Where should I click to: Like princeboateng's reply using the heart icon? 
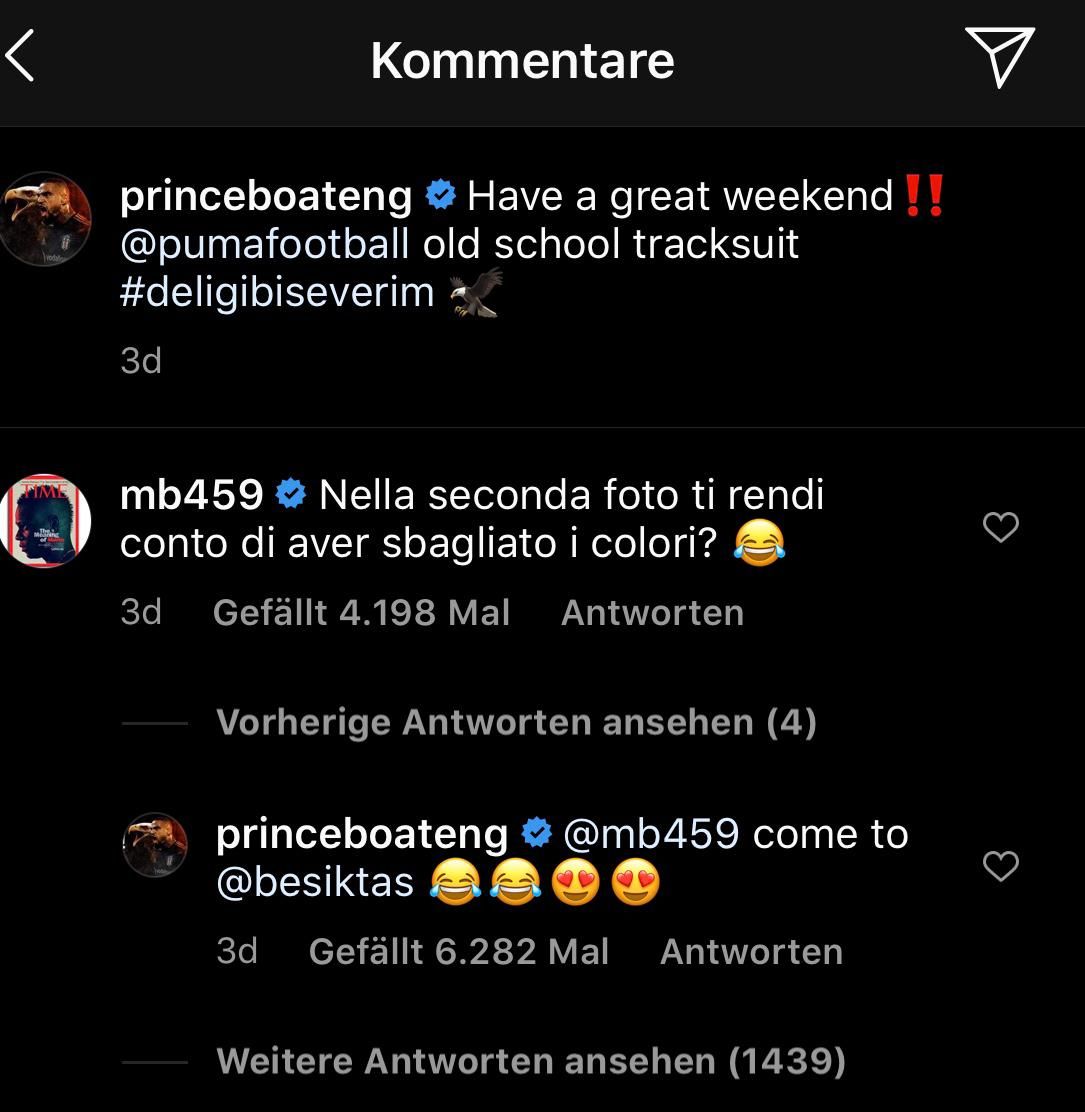[1000, 866]
